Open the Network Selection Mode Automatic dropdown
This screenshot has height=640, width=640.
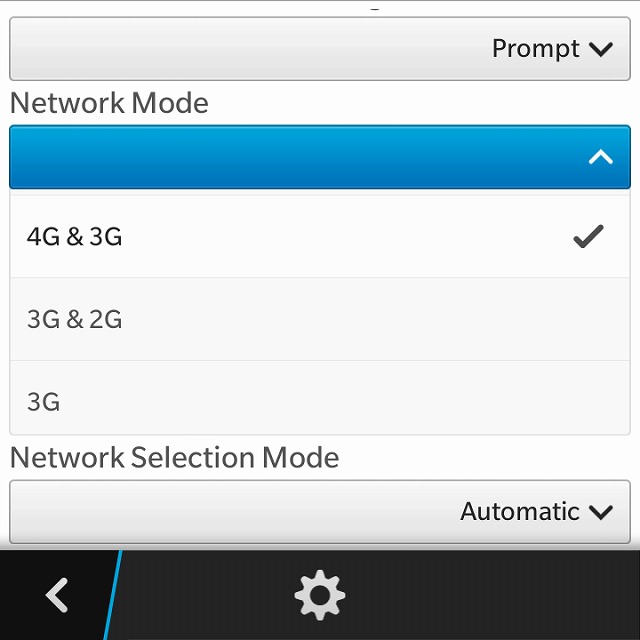click(320, 512)
